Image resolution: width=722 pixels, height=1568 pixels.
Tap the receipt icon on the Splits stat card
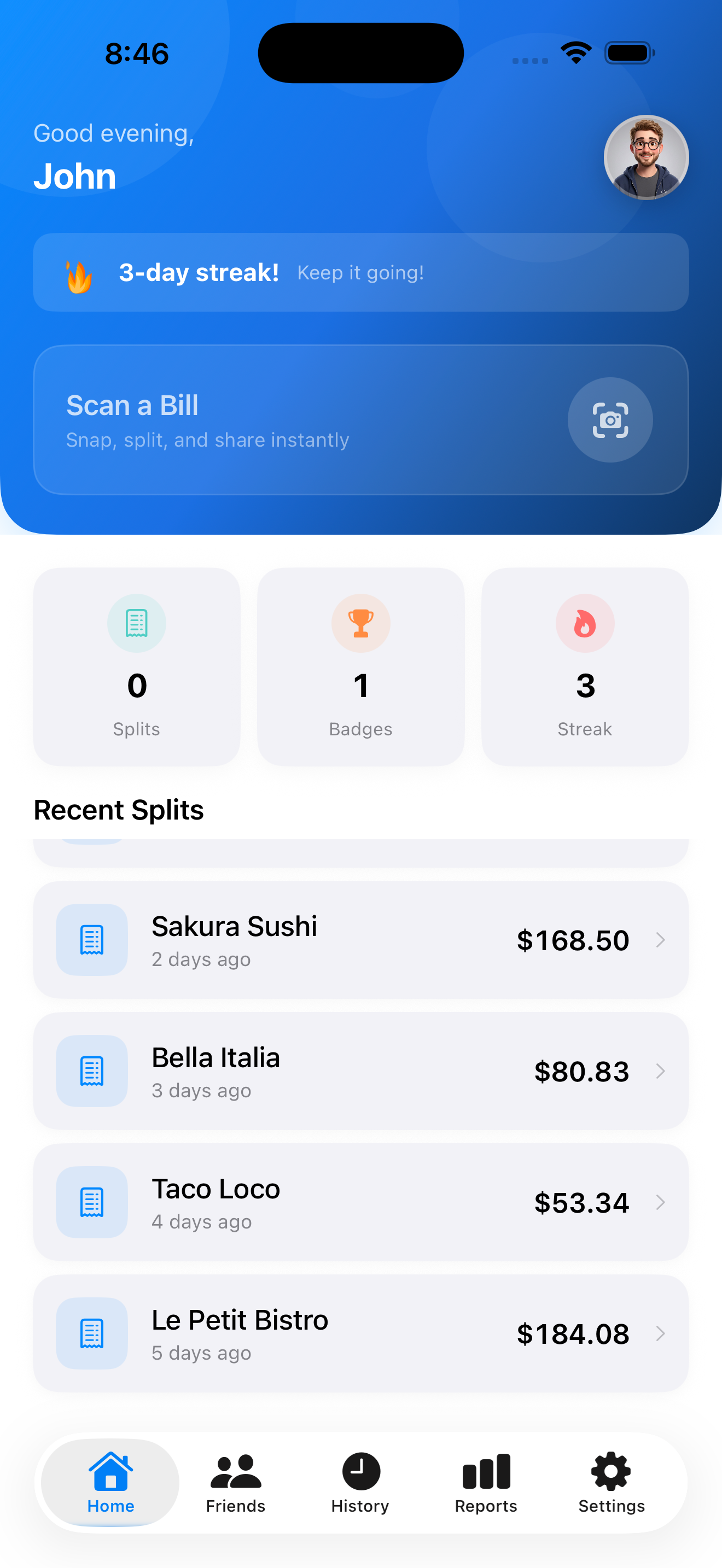pyautogui.click(x=136, y=623)
